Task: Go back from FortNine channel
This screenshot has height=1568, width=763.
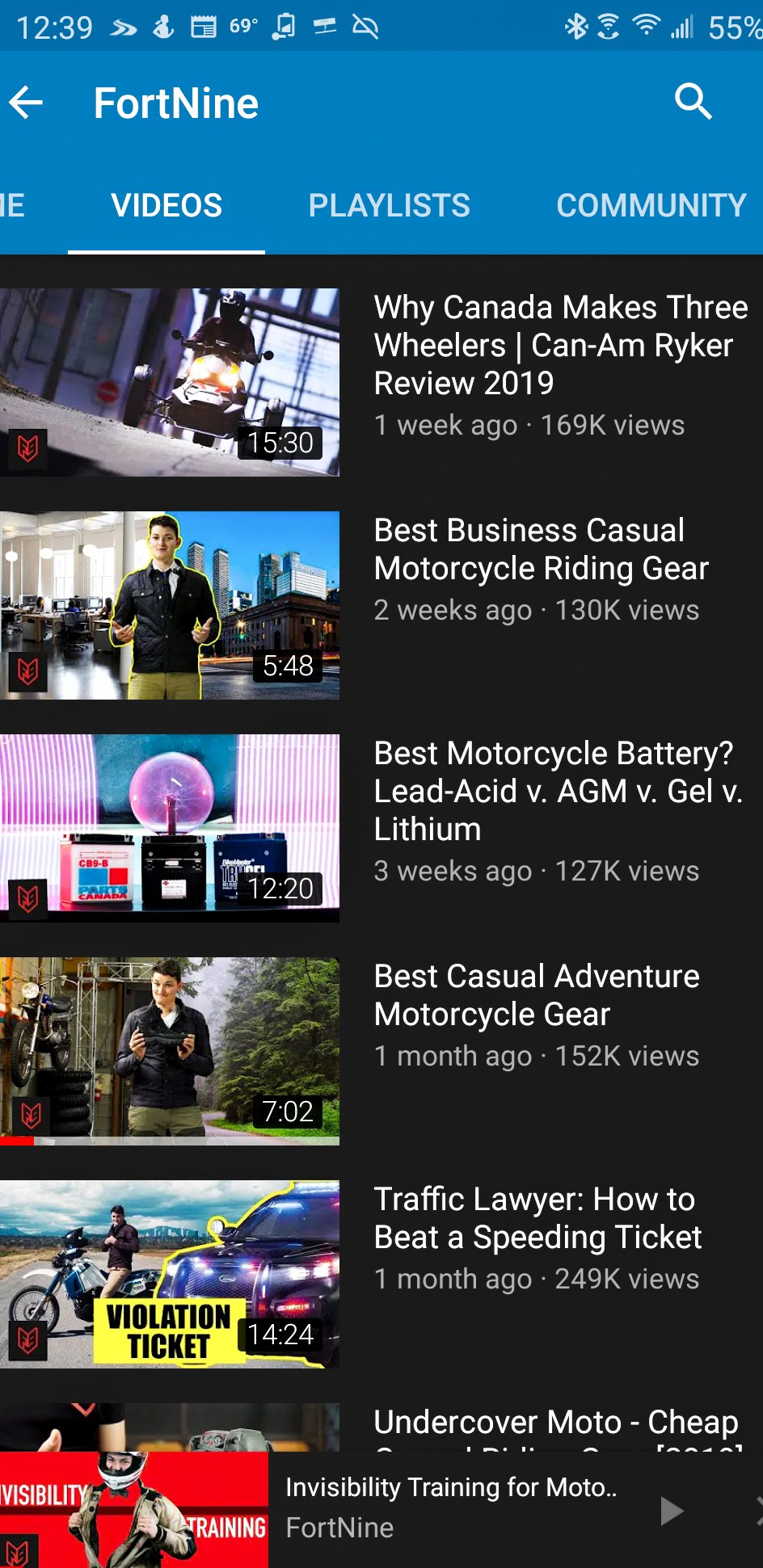Action: point(27,103)
